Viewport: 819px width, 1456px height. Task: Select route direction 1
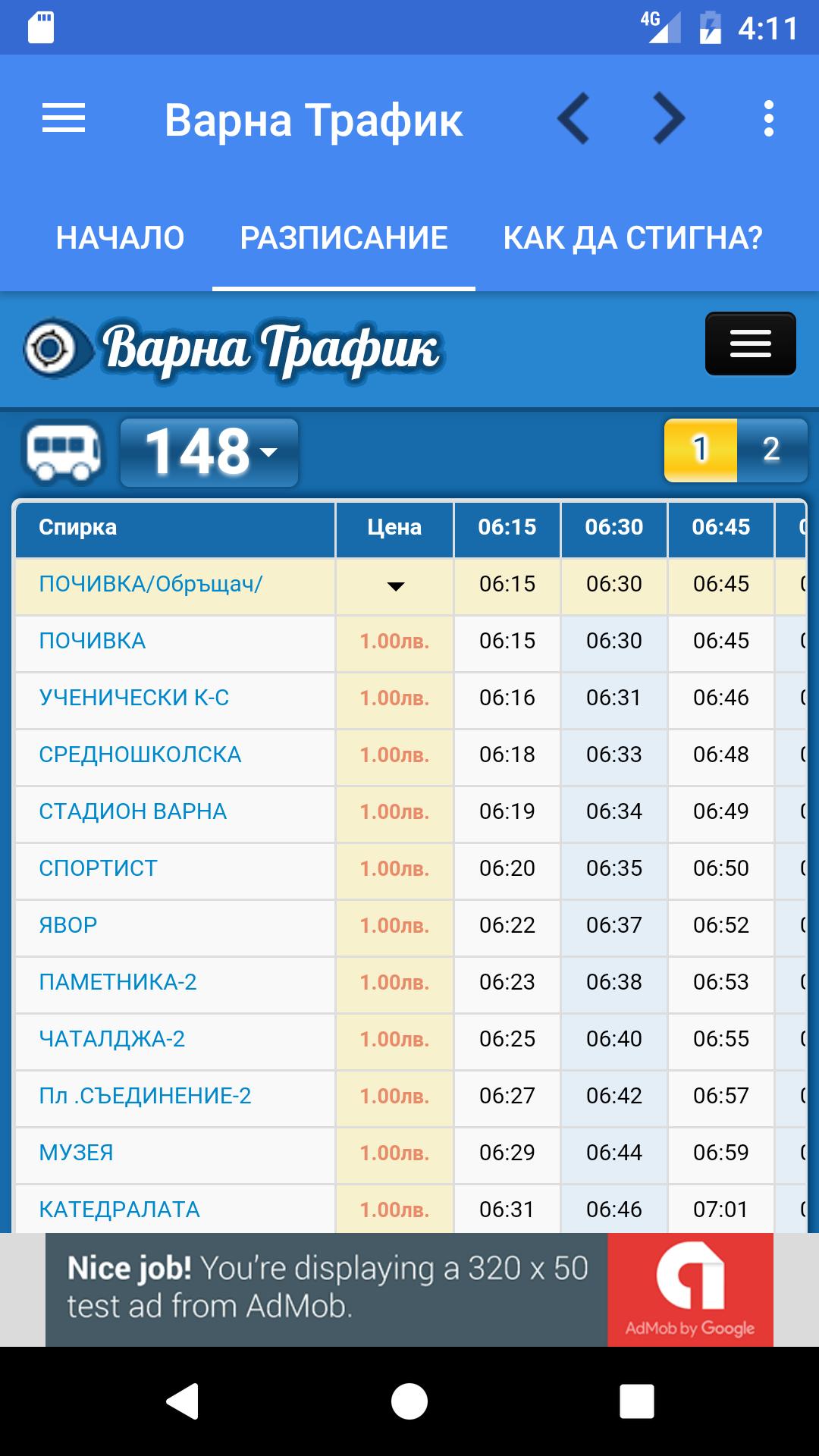pos(701,450)
